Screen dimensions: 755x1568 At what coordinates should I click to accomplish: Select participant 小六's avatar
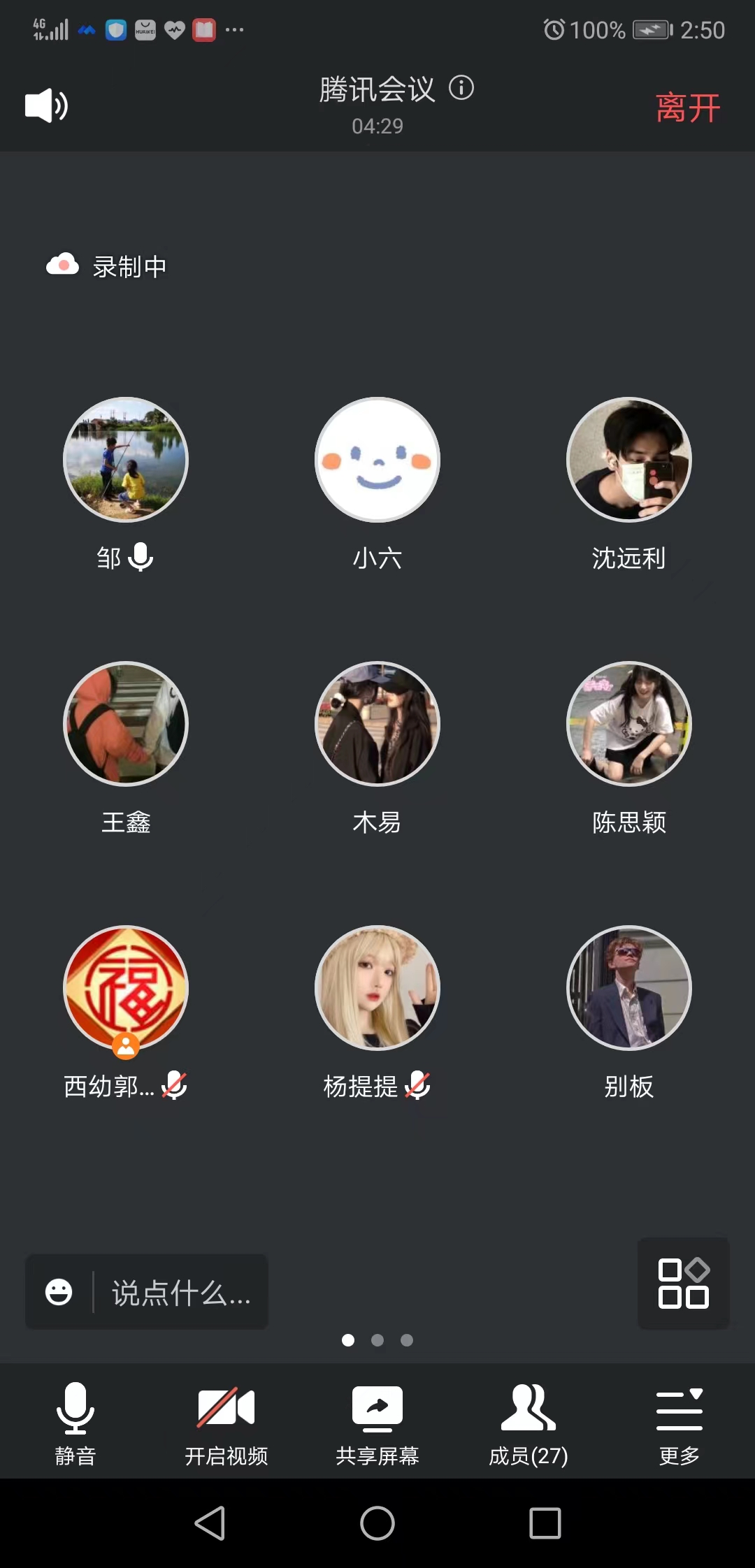(x=377, y=460)
